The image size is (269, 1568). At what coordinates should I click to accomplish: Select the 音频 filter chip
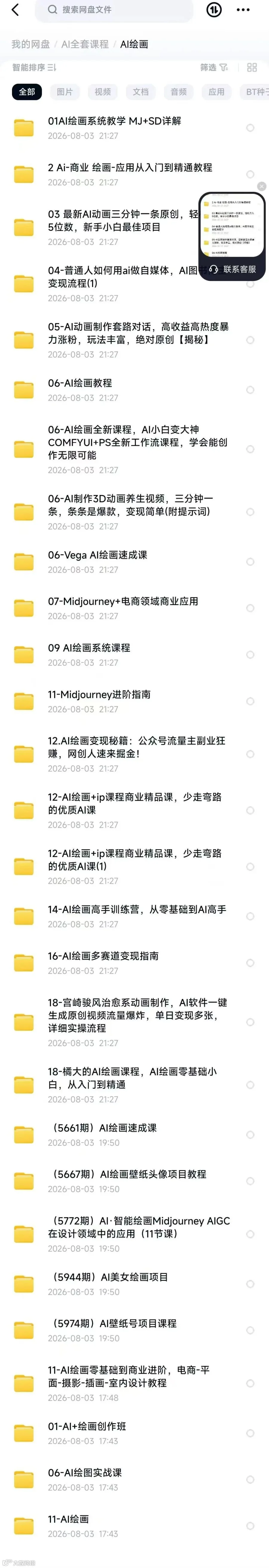pyautogui.click(x=179, y=92)
